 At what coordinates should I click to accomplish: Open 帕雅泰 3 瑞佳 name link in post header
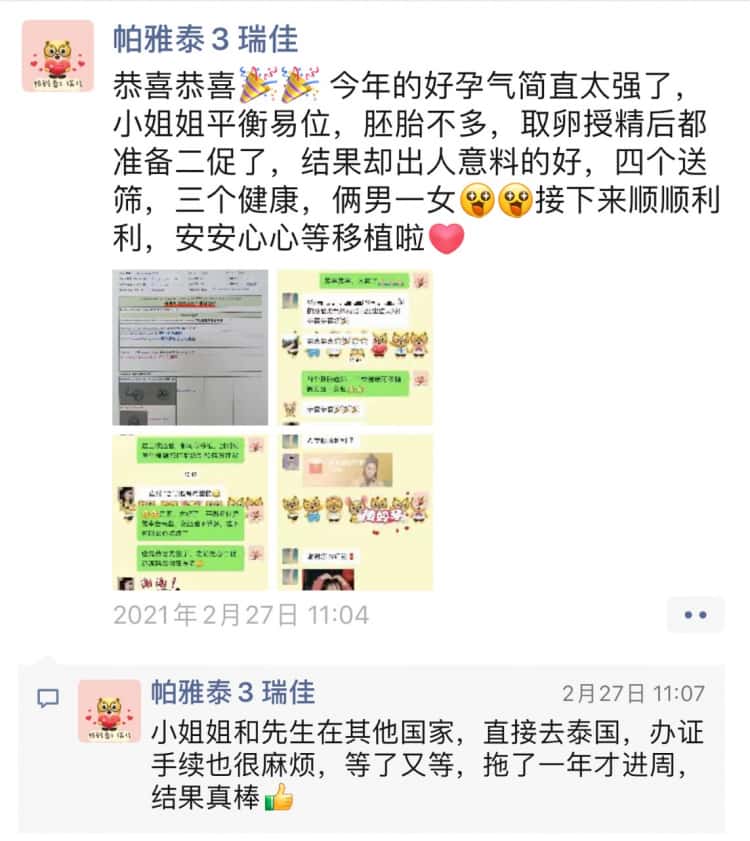[205, 38]
